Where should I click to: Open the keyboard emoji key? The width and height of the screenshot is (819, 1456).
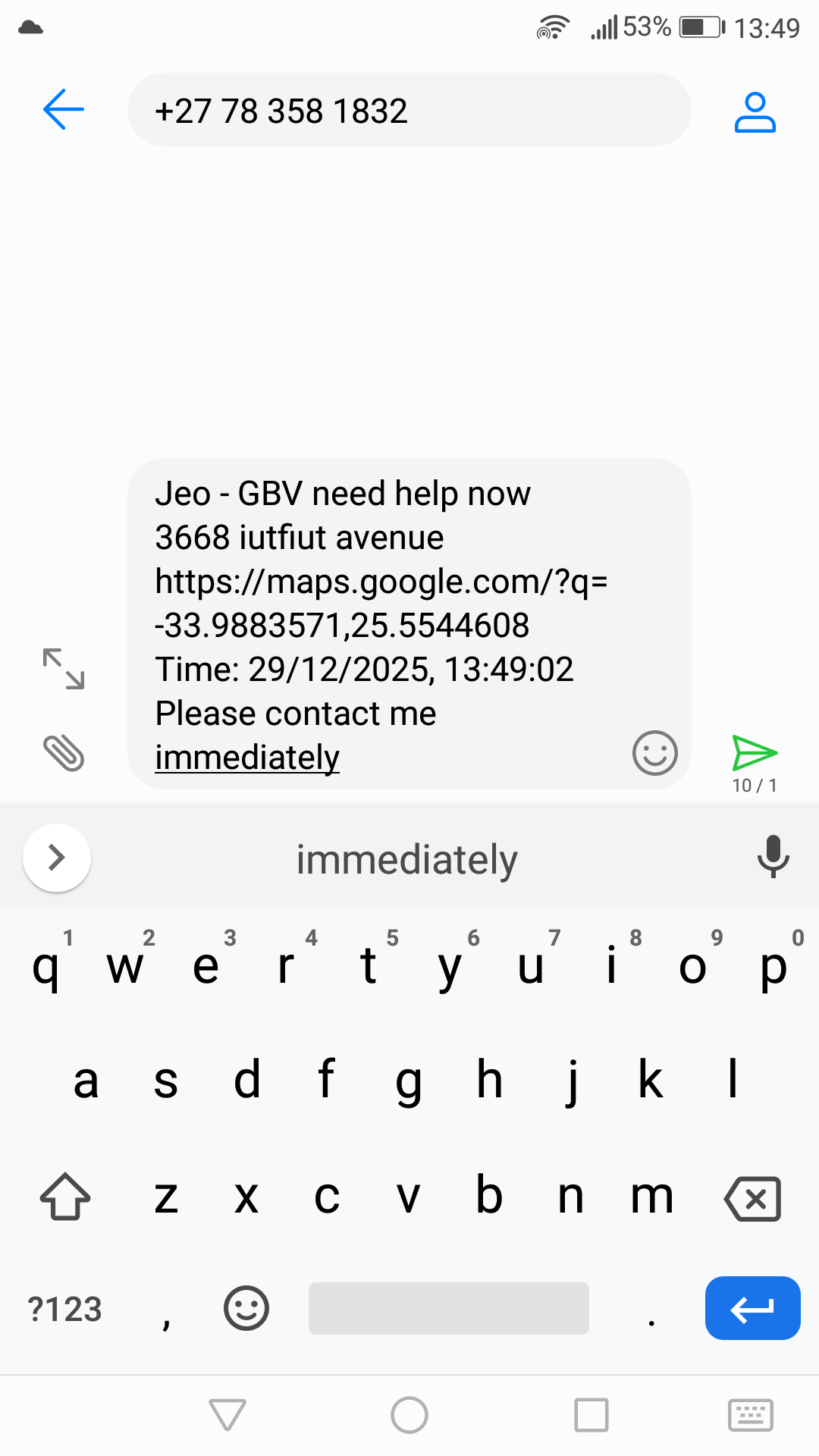(x=245, y=1307)
